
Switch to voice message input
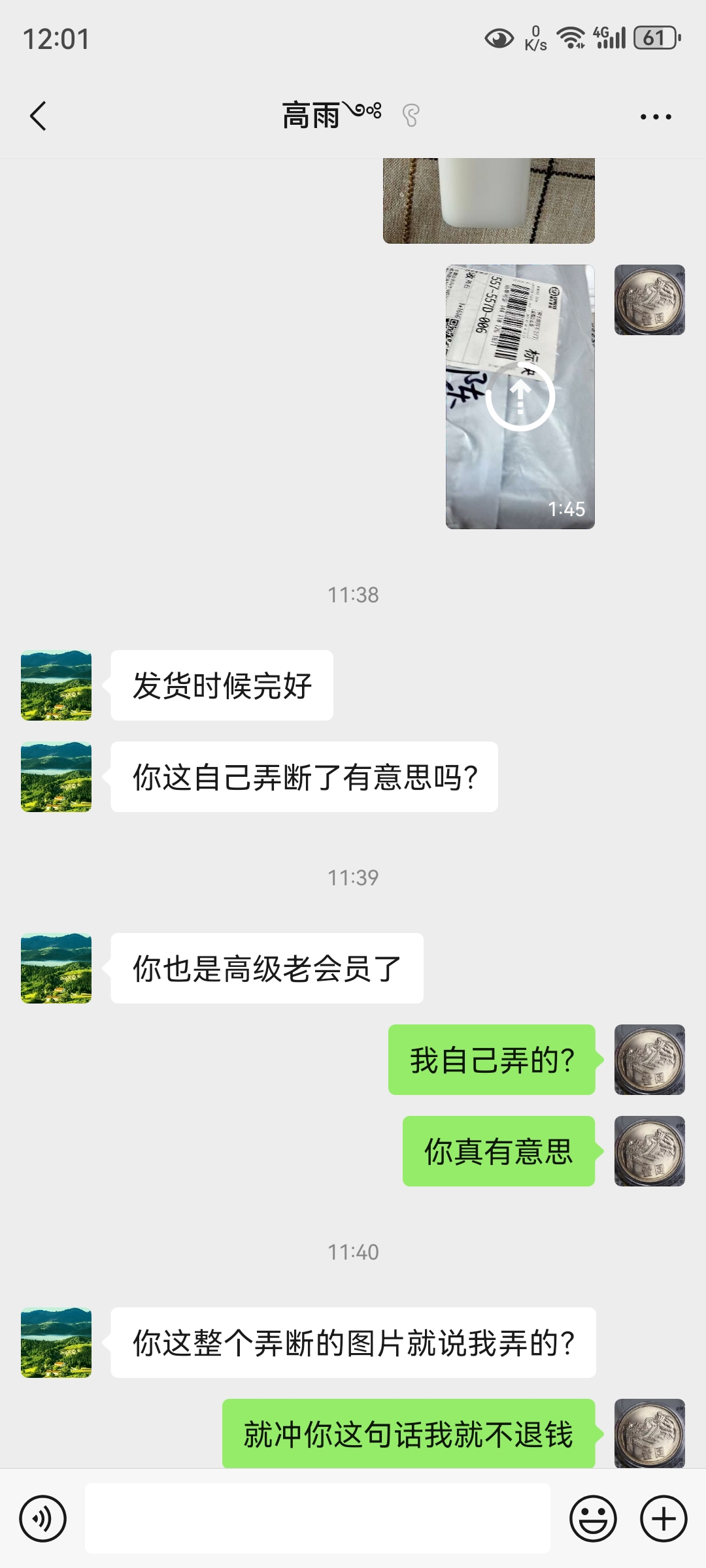coord(43,1518)
